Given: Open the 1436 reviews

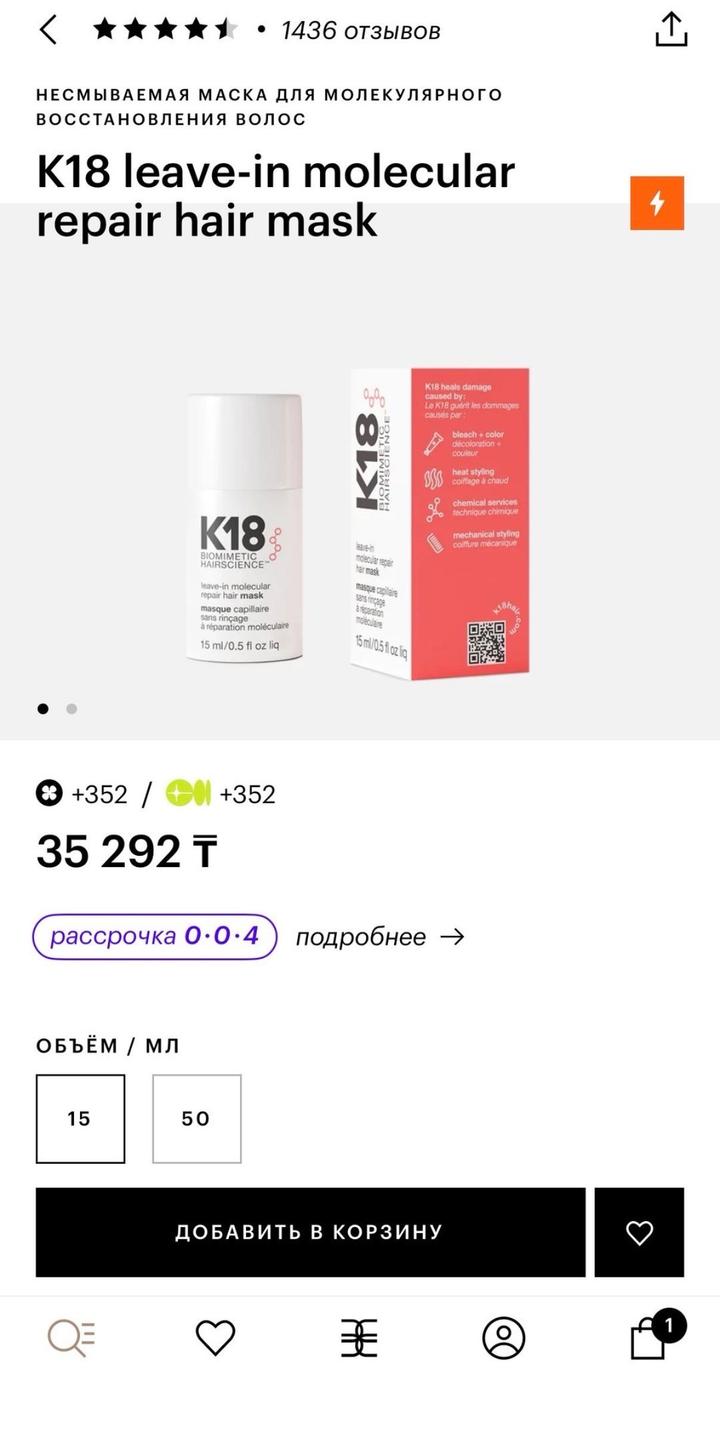Looking at the screenshot, I should (x=360, y=31).
